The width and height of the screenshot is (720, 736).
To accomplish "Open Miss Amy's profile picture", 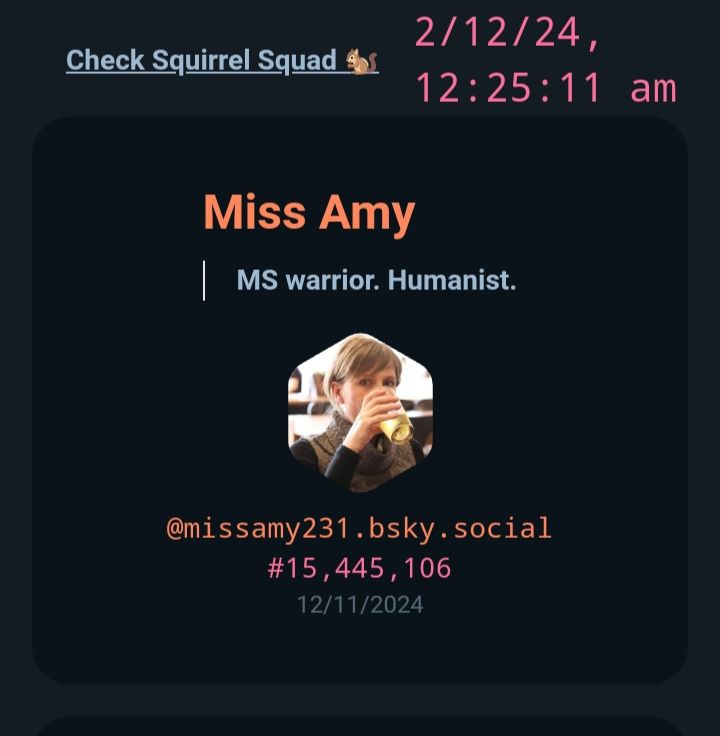I will coord(360,413).
